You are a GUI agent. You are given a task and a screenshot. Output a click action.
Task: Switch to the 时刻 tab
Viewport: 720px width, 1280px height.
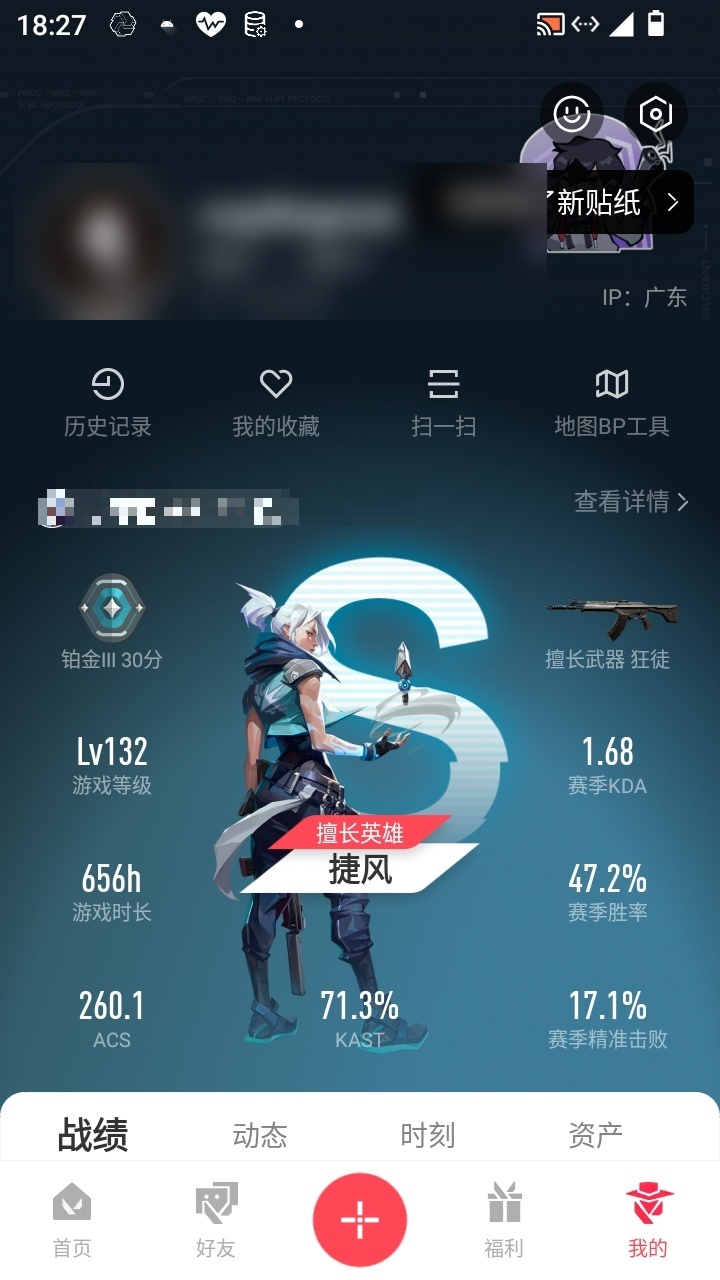pyautogui.click(x=428, y=1135)
